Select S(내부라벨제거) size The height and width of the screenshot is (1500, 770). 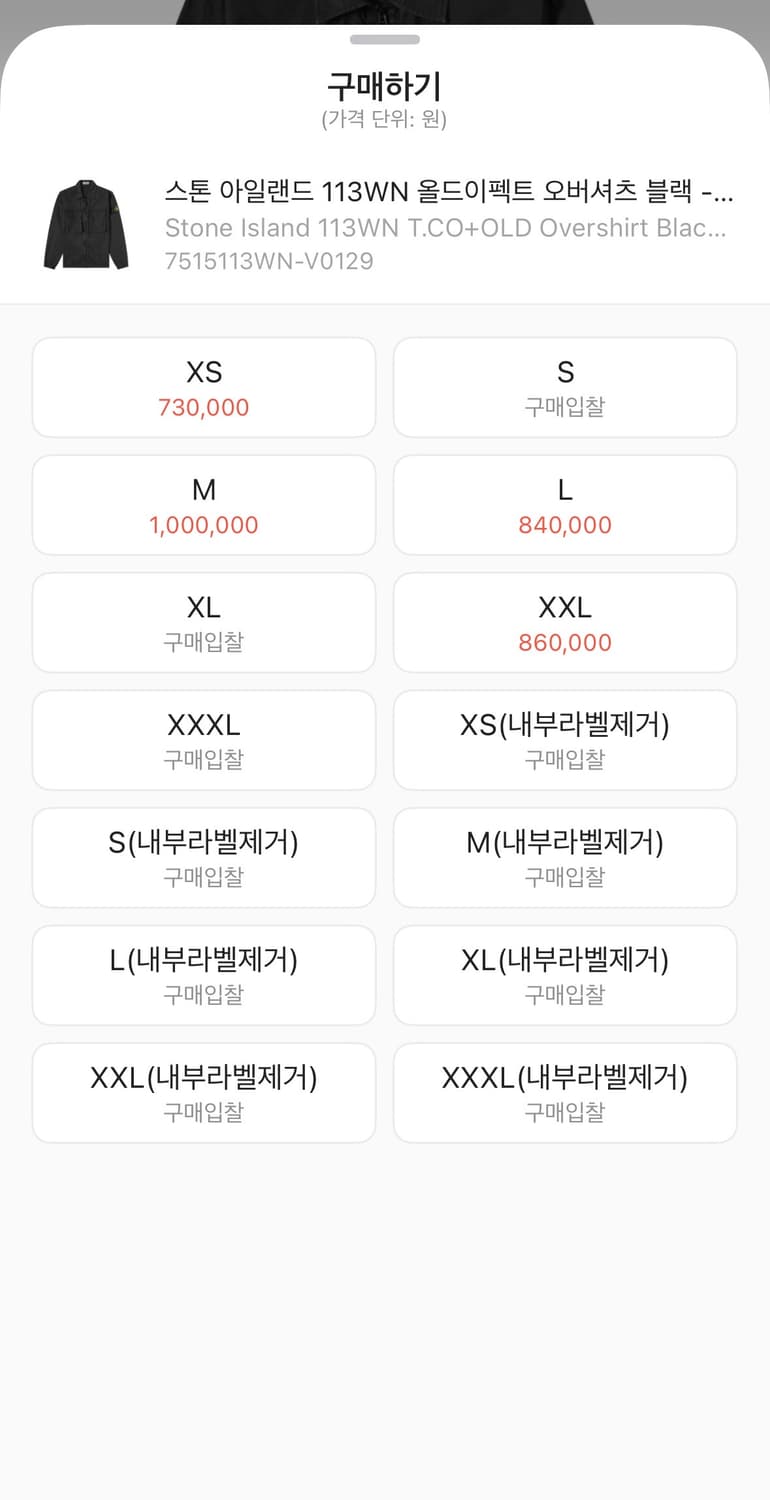[204, 858]
